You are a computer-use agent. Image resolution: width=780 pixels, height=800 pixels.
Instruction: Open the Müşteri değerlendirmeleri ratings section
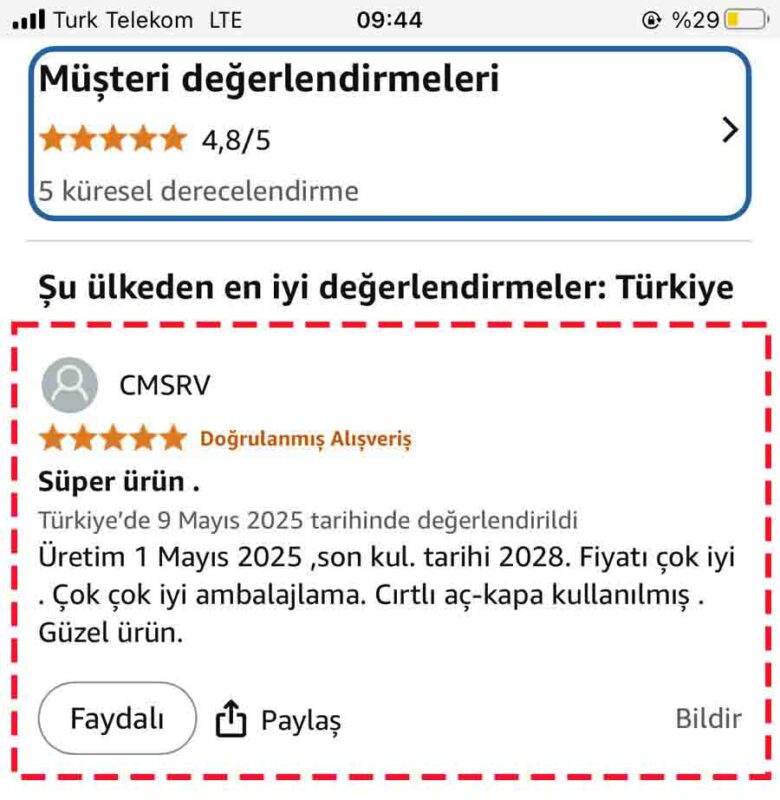[x=390, y=132]
